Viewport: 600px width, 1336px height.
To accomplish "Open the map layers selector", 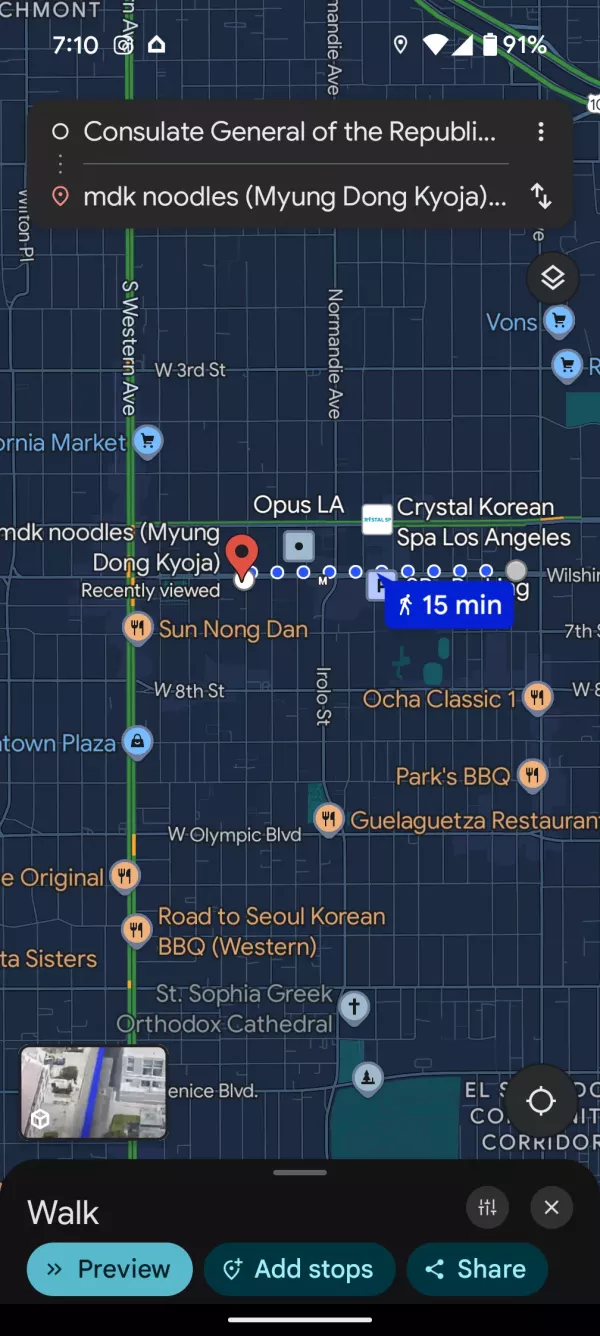I will point(553,278).
